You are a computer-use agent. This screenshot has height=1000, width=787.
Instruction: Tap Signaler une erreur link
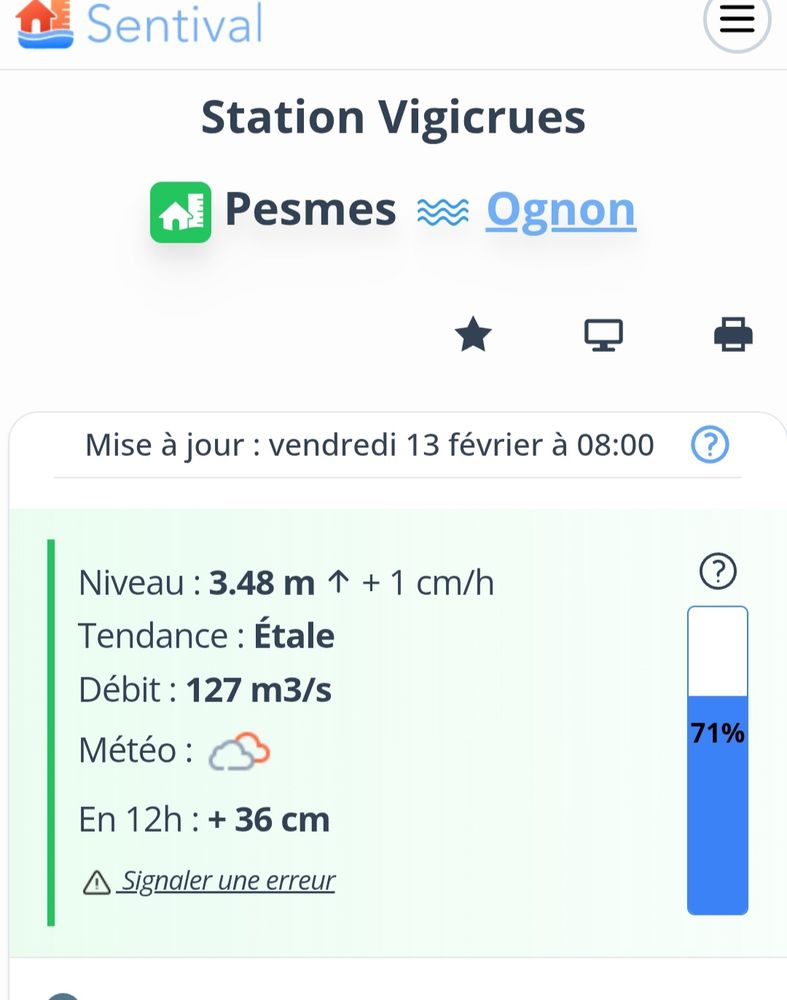(227, 881)
